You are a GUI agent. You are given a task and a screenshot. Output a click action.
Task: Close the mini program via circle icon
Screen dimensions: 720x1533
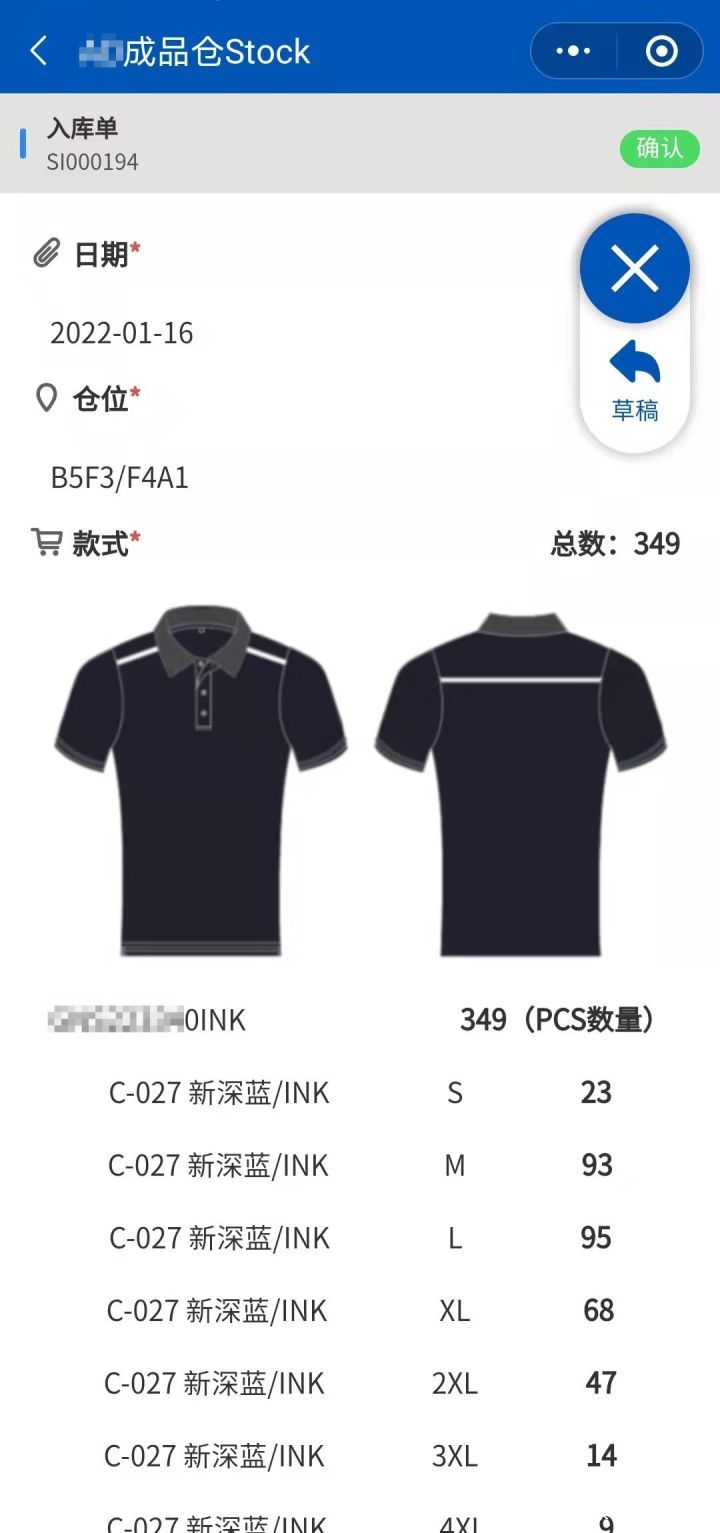(x=661, y=51)
